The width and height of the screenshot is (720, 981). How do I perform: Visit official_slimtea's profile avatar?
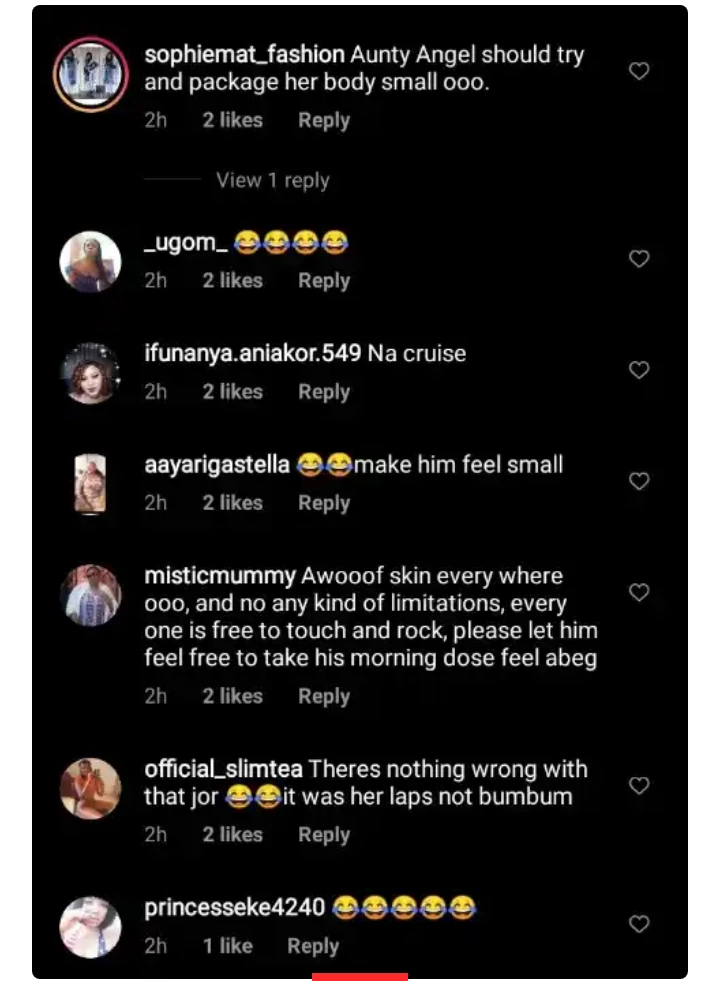(91, 789)
